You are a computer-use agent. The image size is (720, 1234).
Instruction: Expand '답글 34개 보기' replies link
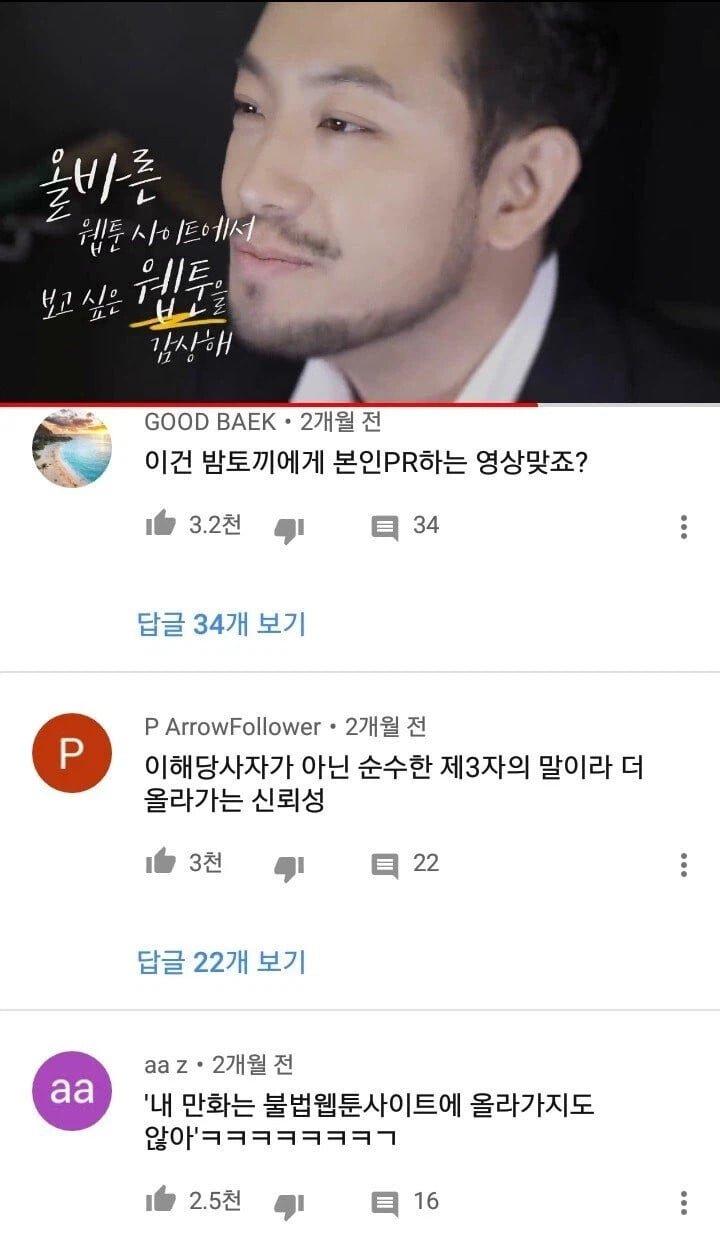click(x=221, y=625)
